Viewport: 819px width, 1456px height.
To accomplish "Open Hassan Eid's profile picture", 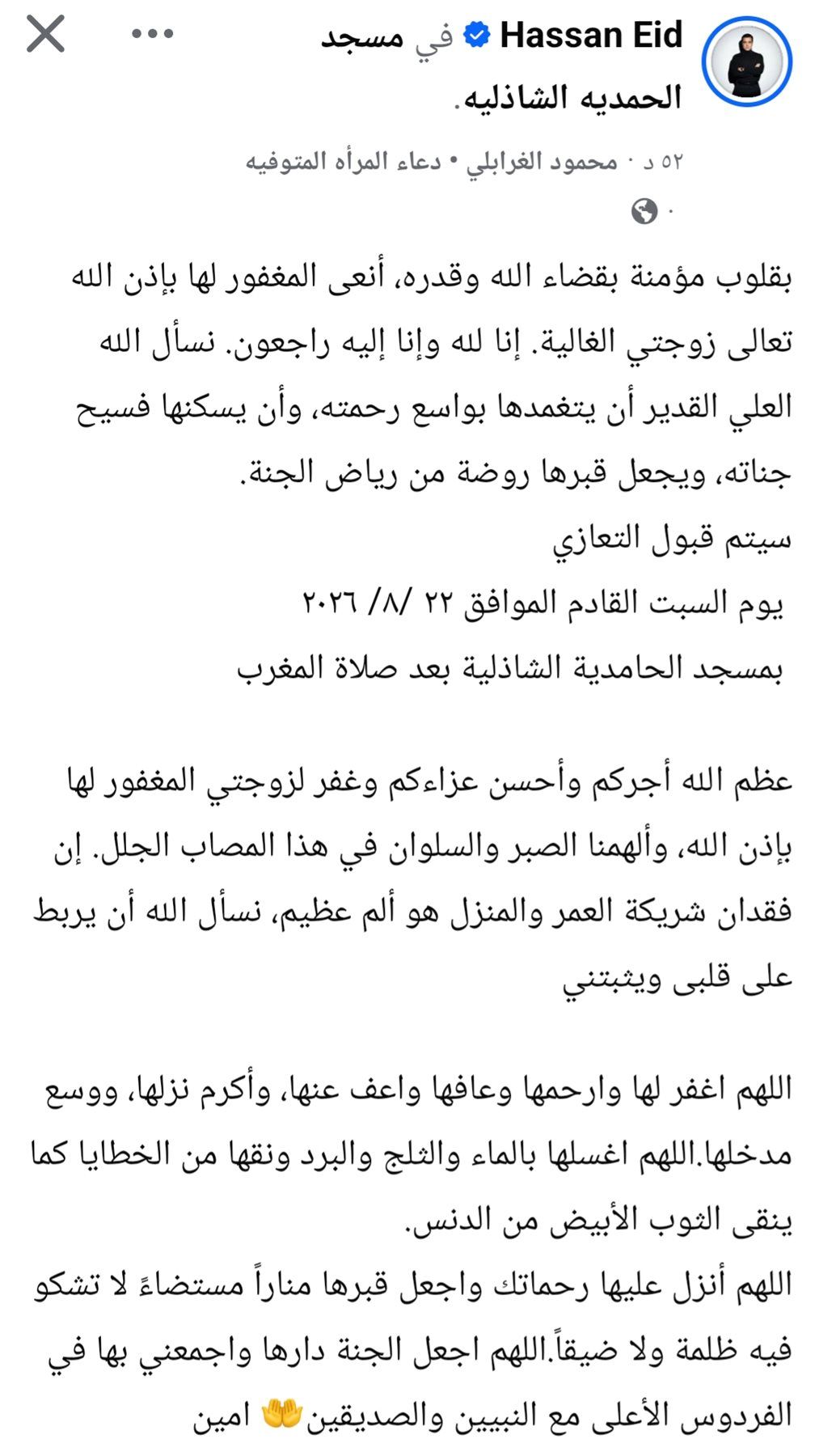I will click(x=746, y=61).
